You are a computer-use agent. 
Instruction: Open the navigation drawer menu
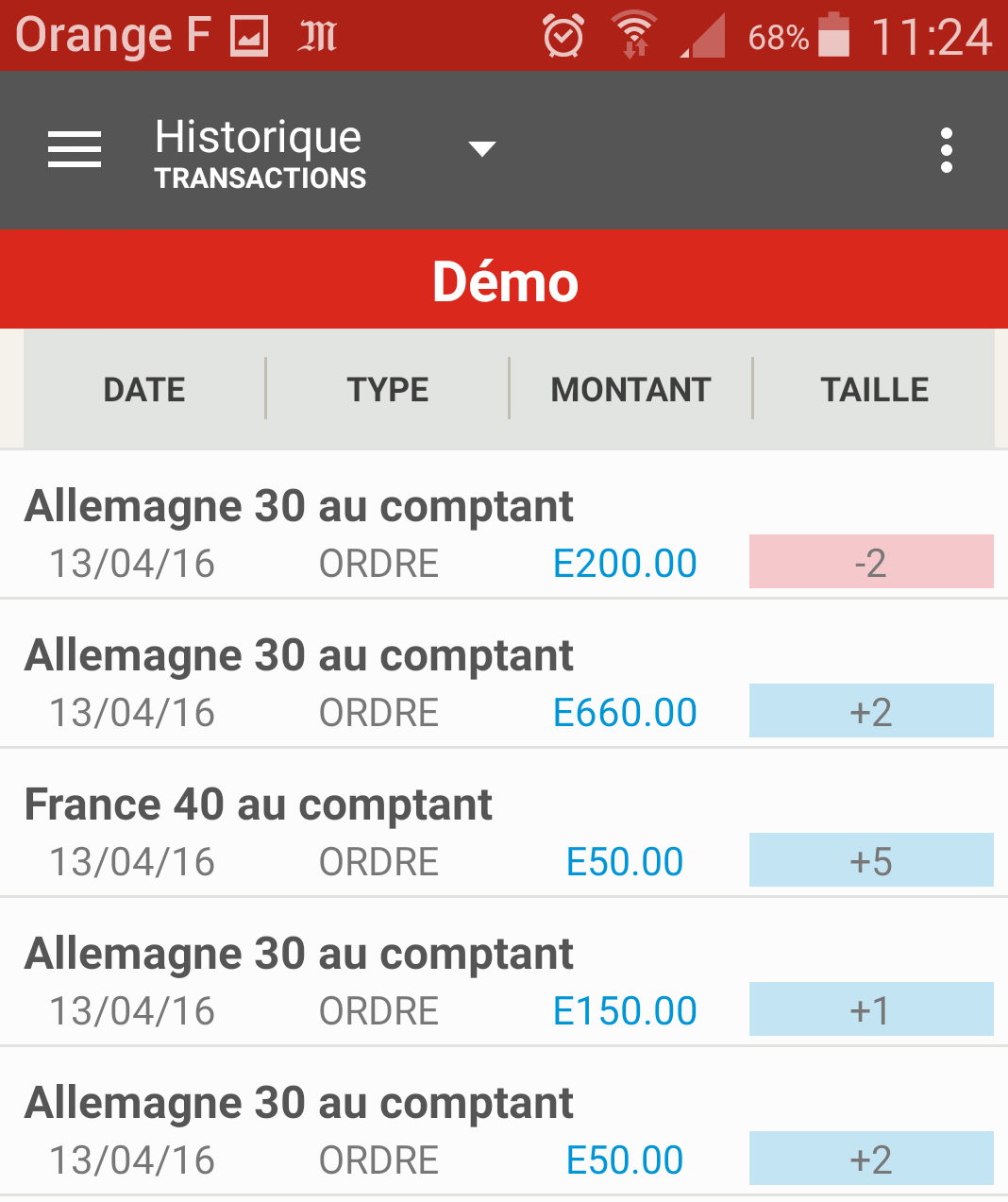(x=75, y=150)
